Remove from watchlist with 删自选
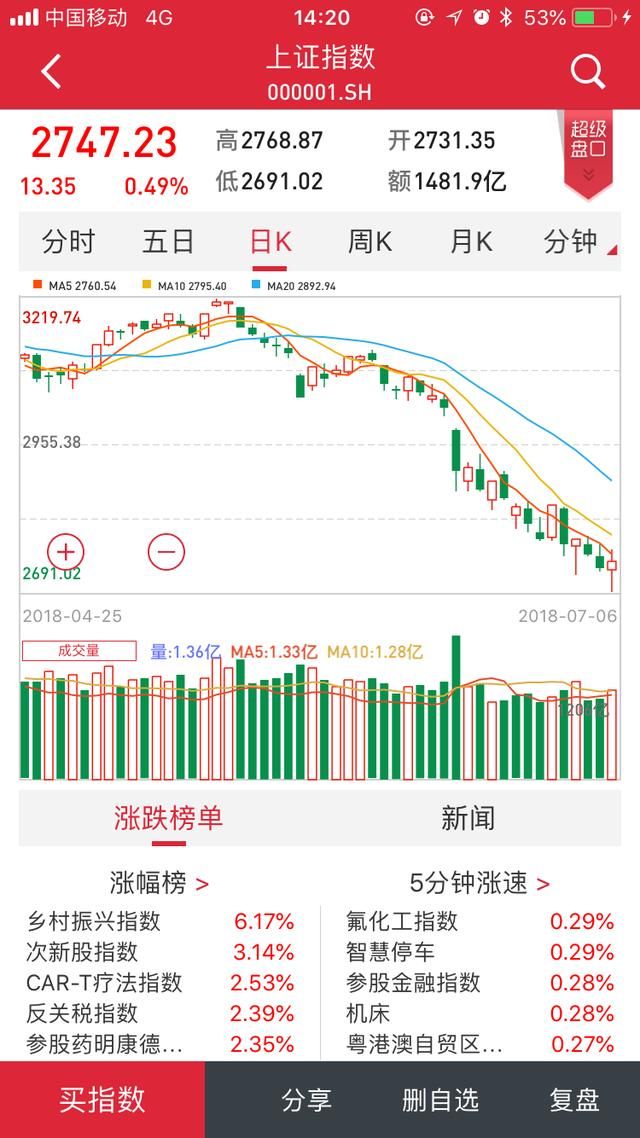This screenshot has width=640, height=1138. 440,1100
